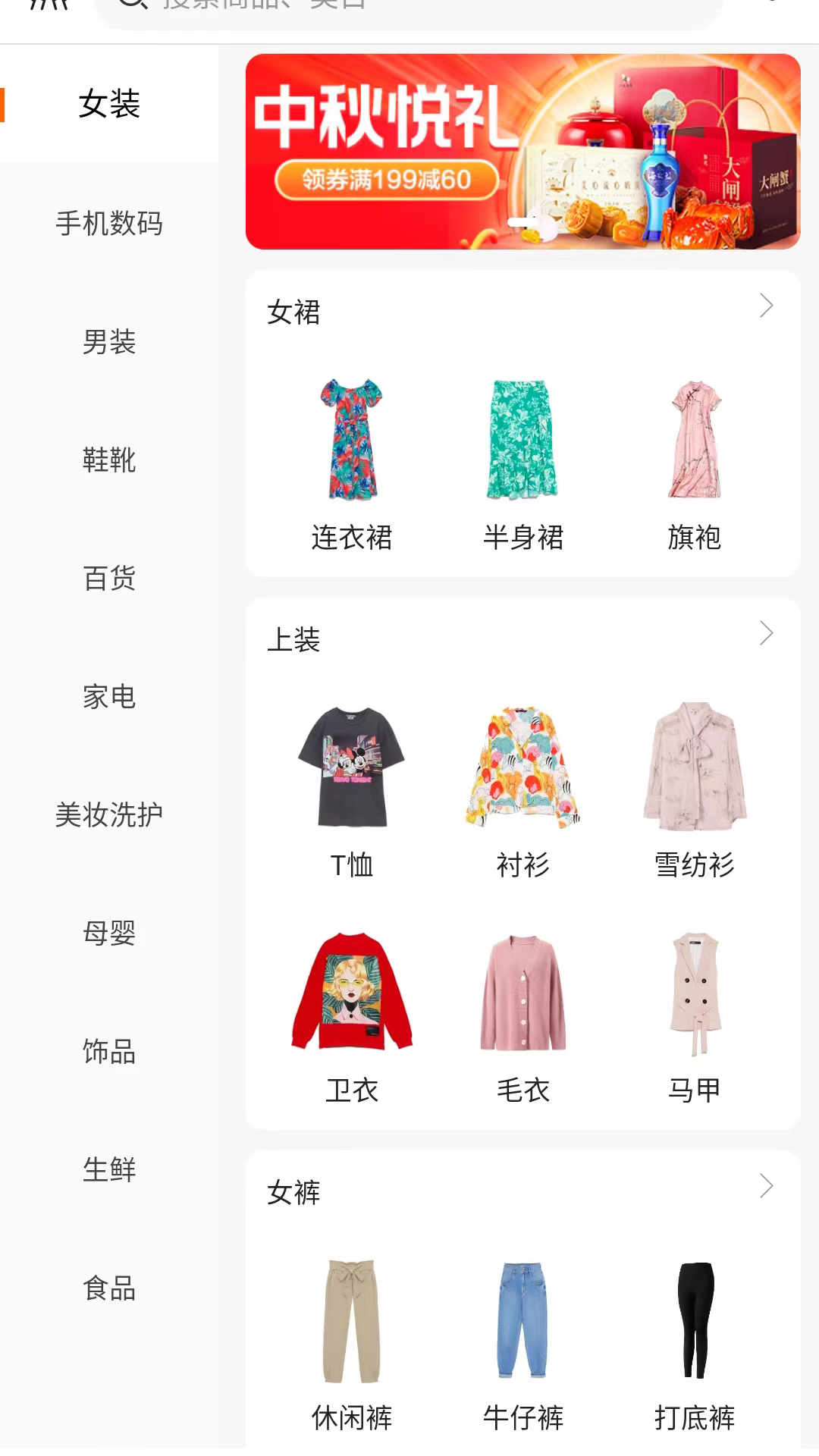The width and height of the screenshot is (819, 1456).
Task: Open the 旗袍 qipao category
Action: point(695,455)
